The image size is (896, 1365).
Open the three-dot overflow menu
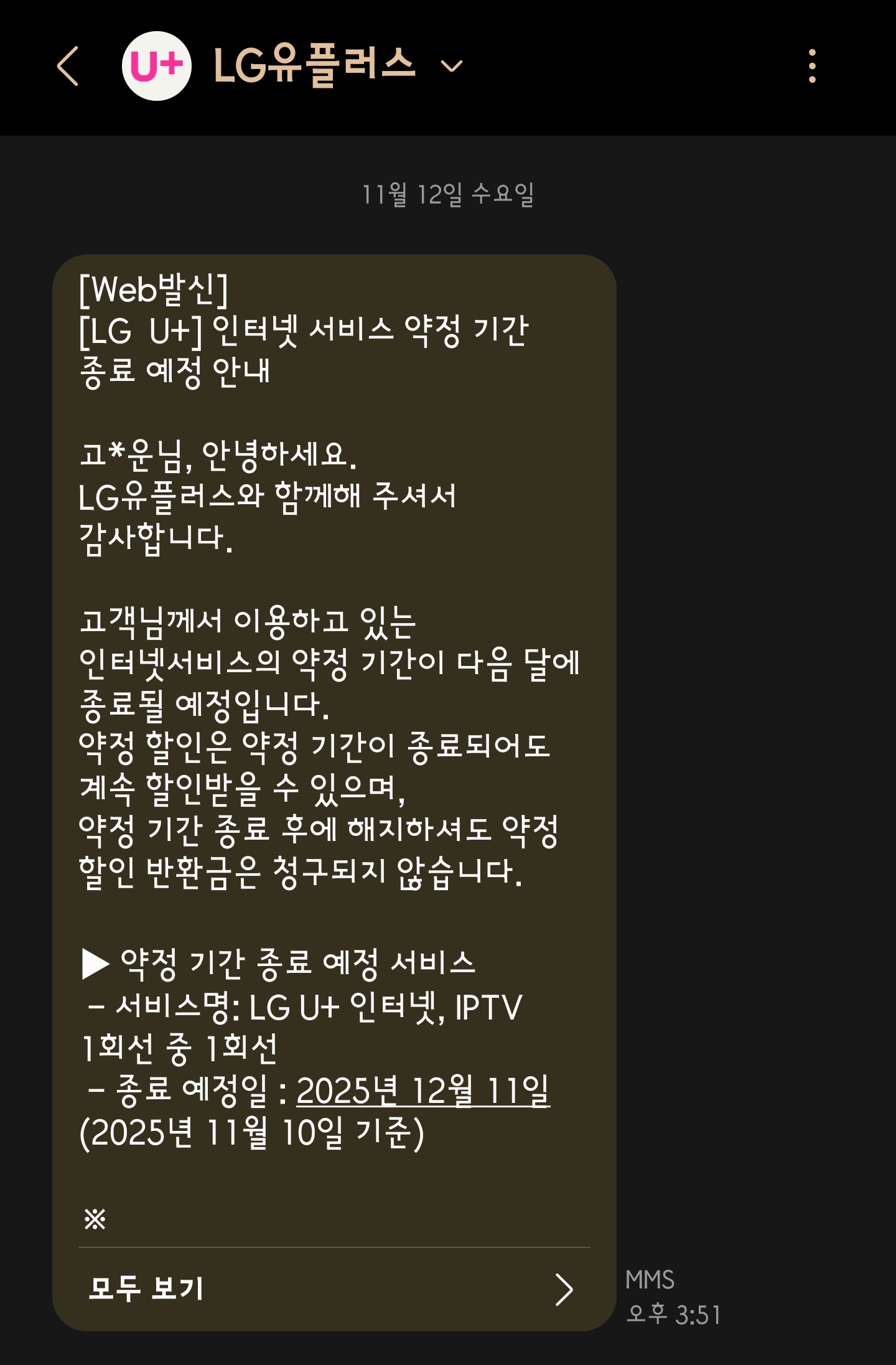(x=811, y=66)
